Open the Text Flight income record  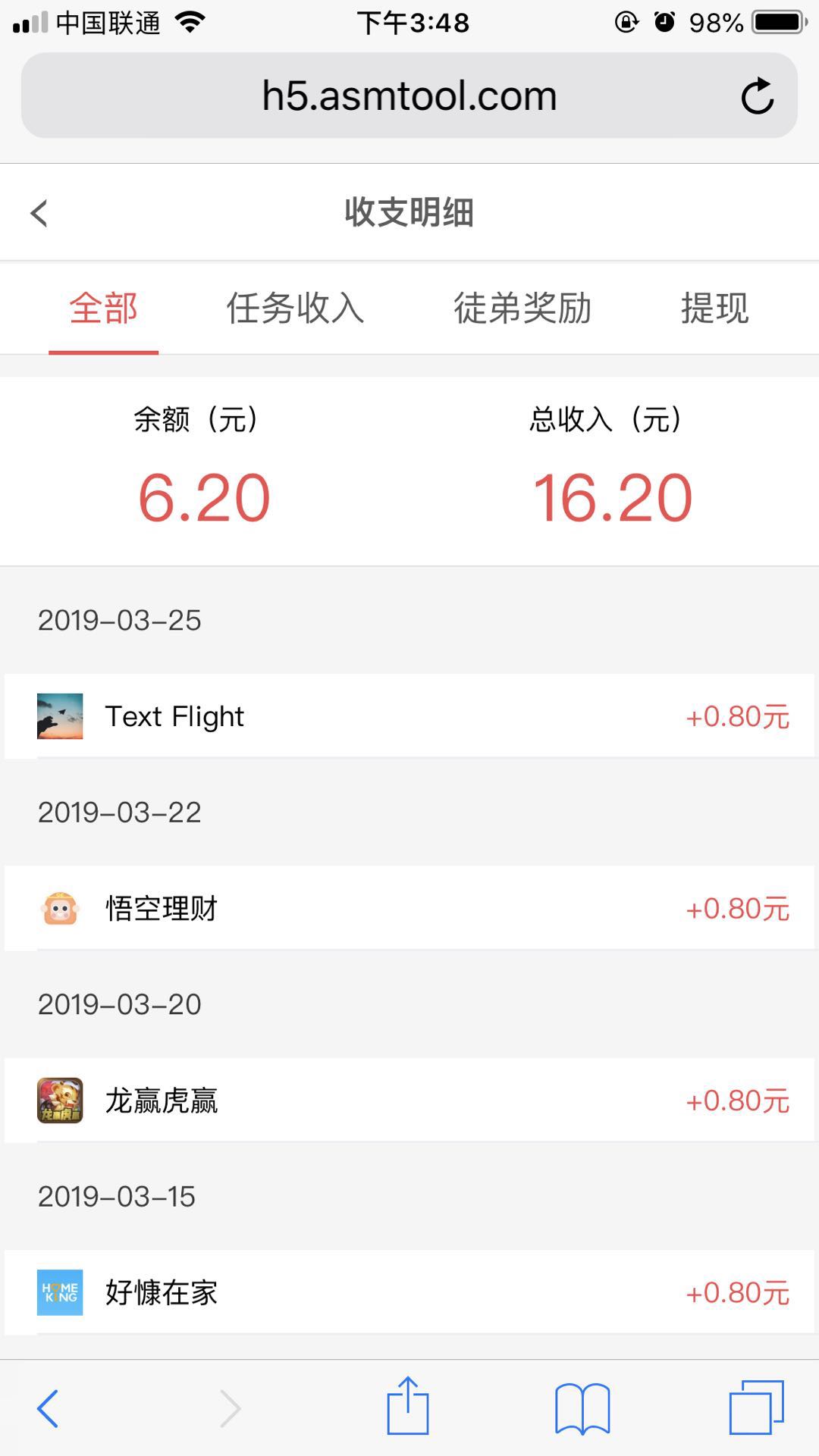click(x=409, y=716)
